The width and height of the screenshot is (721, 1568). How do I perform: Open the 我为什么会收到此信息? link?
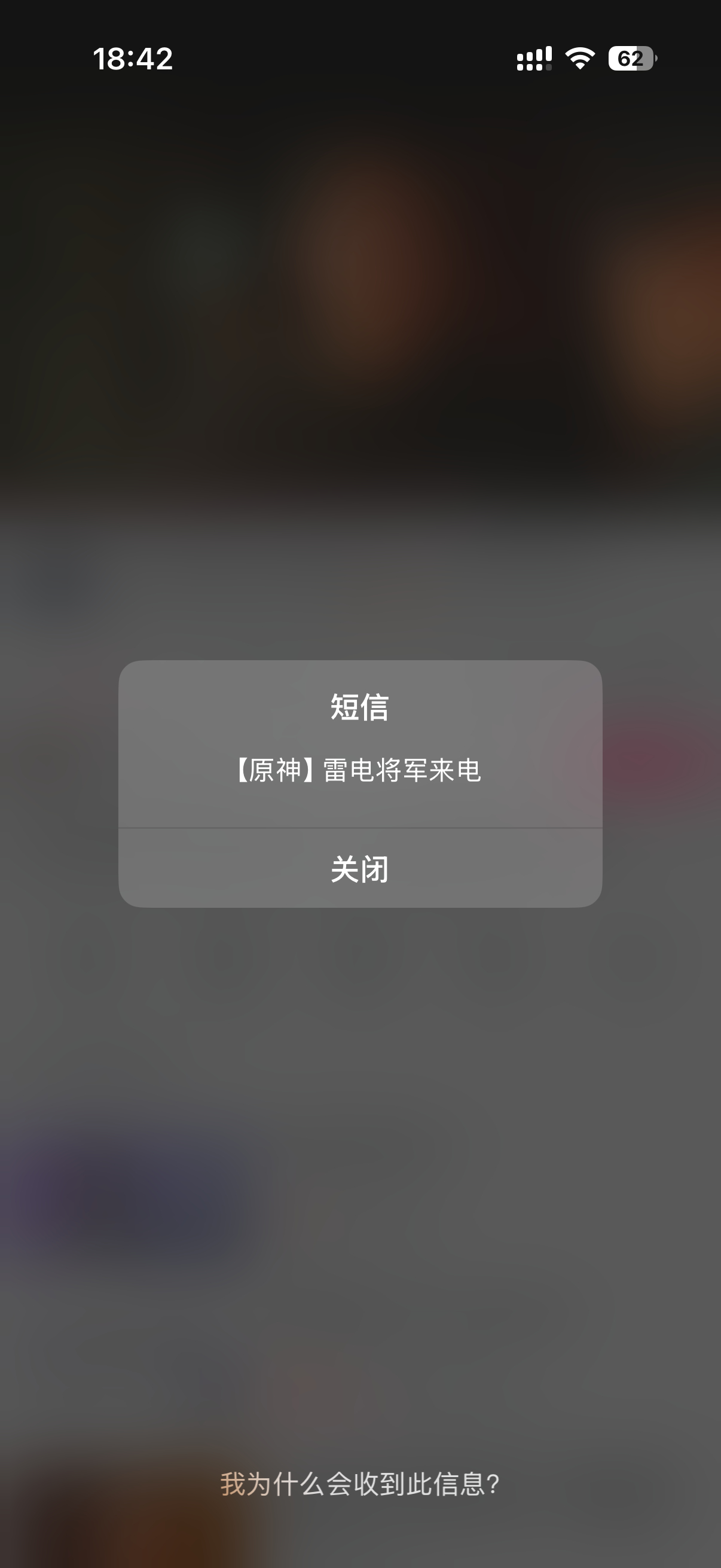360,1484
